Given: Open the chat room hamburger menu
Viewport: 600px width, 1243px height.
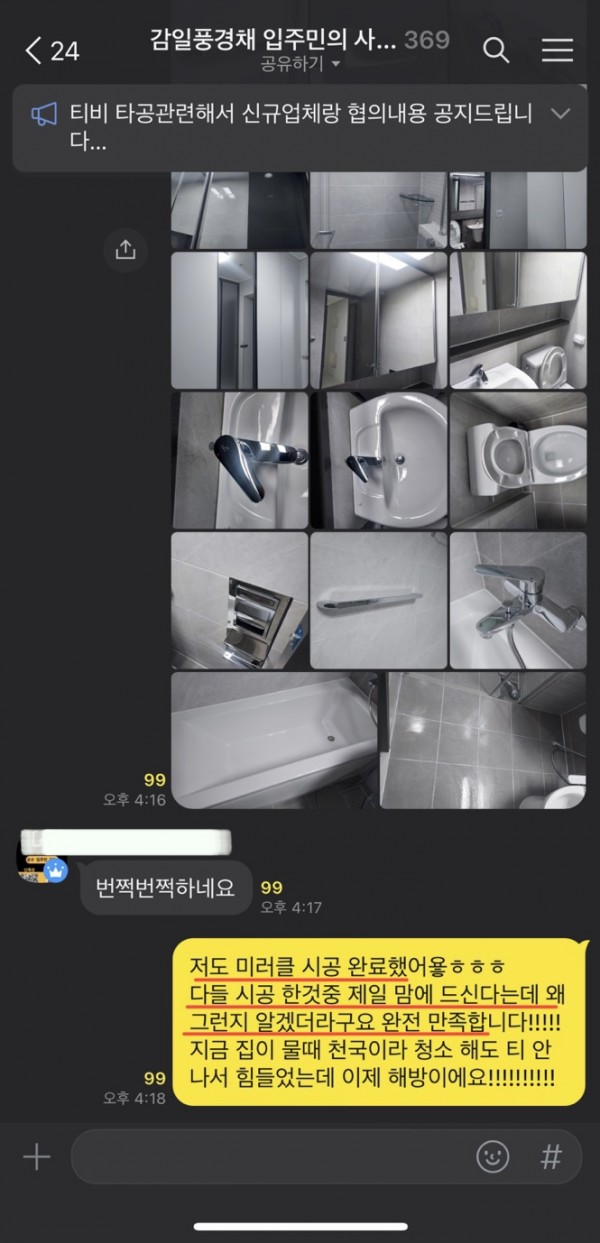Looking at the screenshot, I should click(x=556, y=50).
